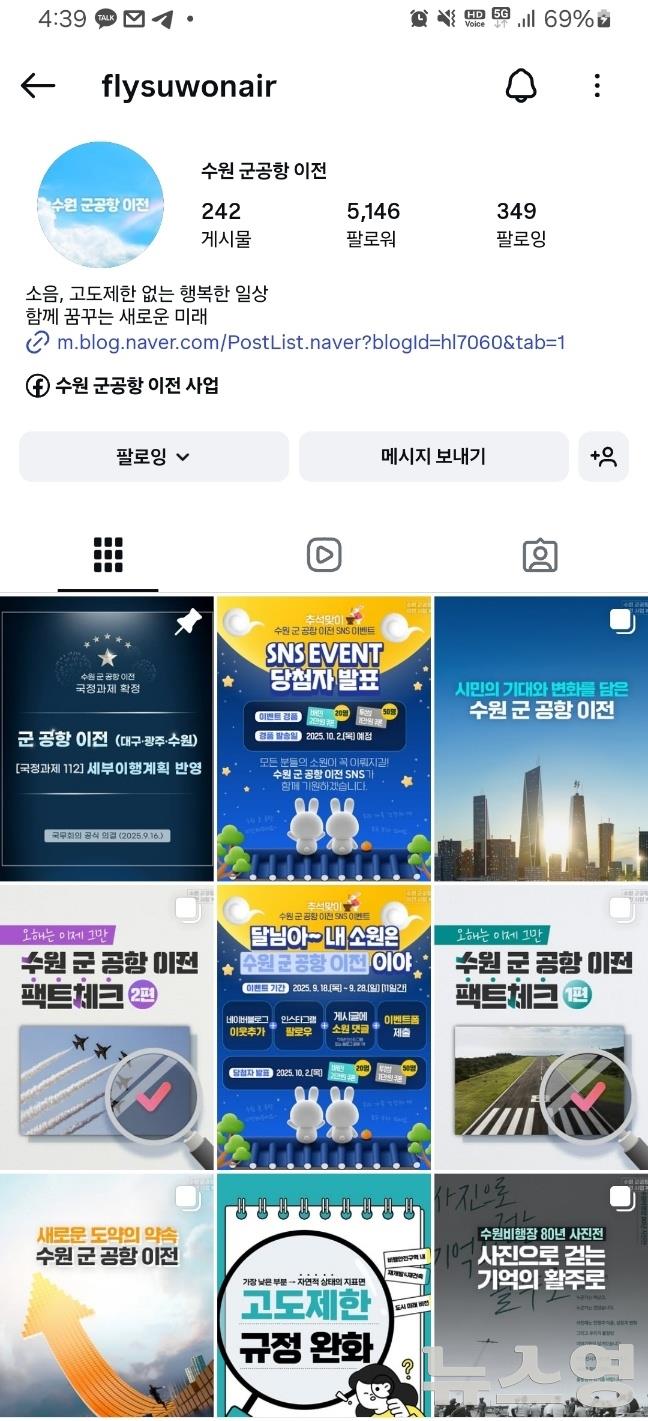Open the pinned 국정과제 확정 post

[x=107, y=738]
